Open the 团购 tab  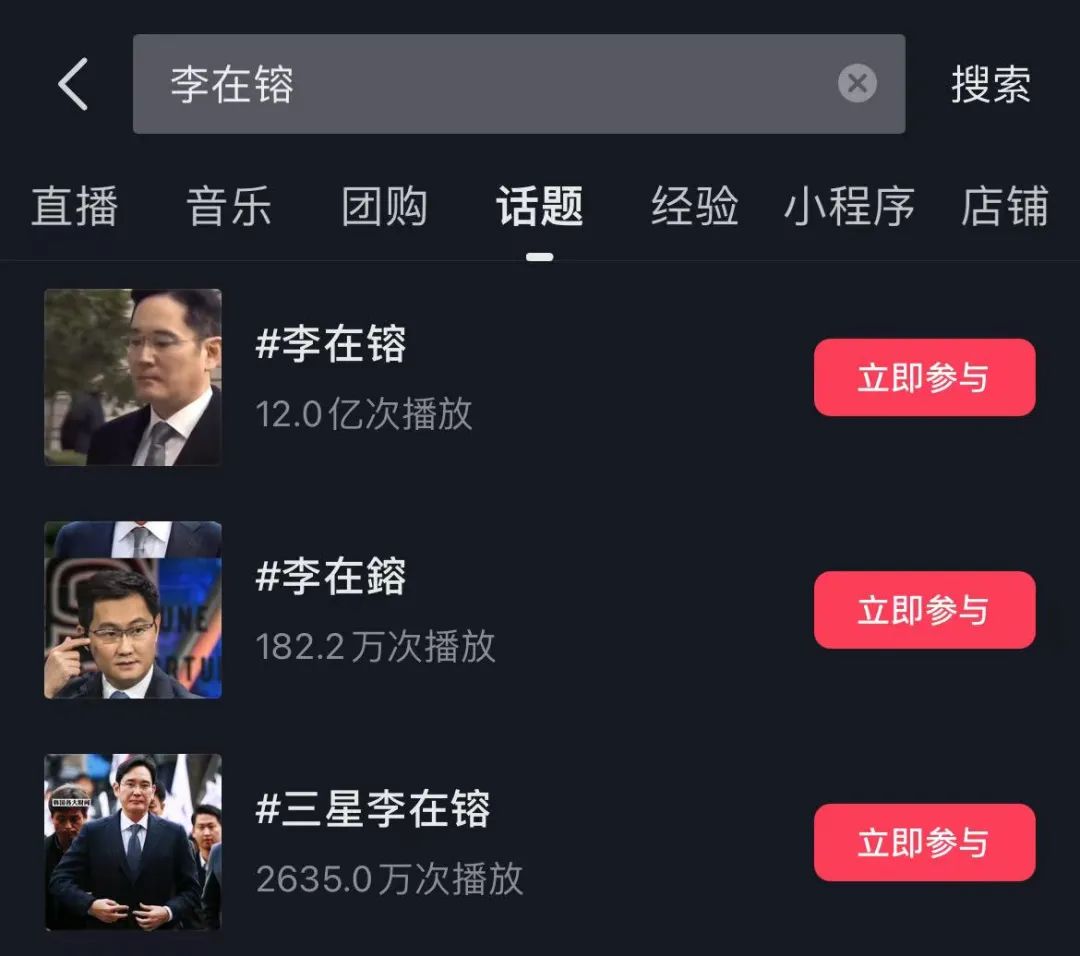point(384,207)
